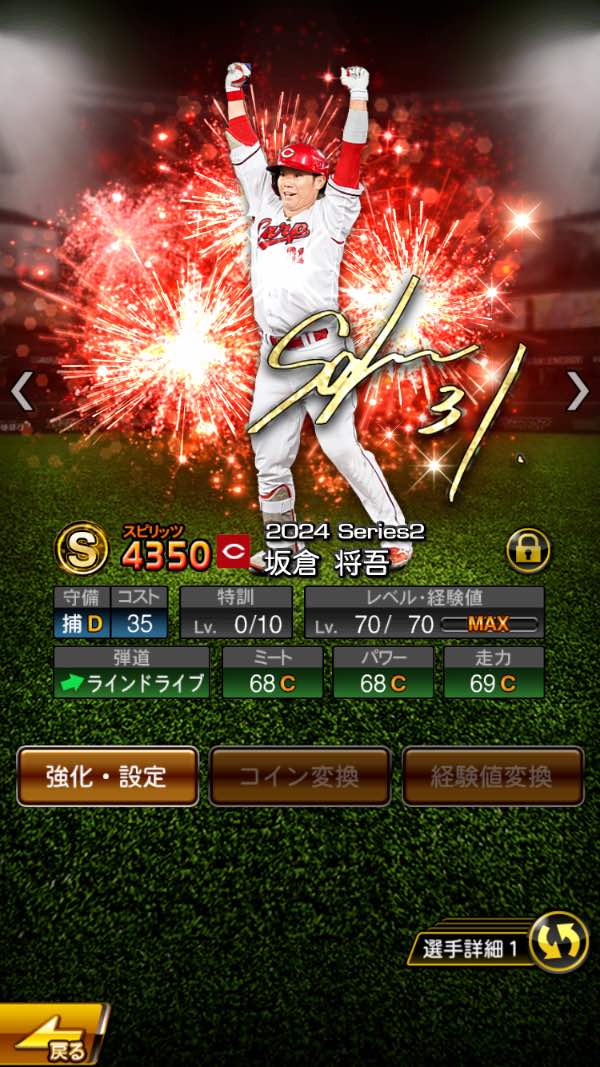This screenshot has width=600, height=1067.
Task: Toggle the player lock icon
Action: [528, 550]
